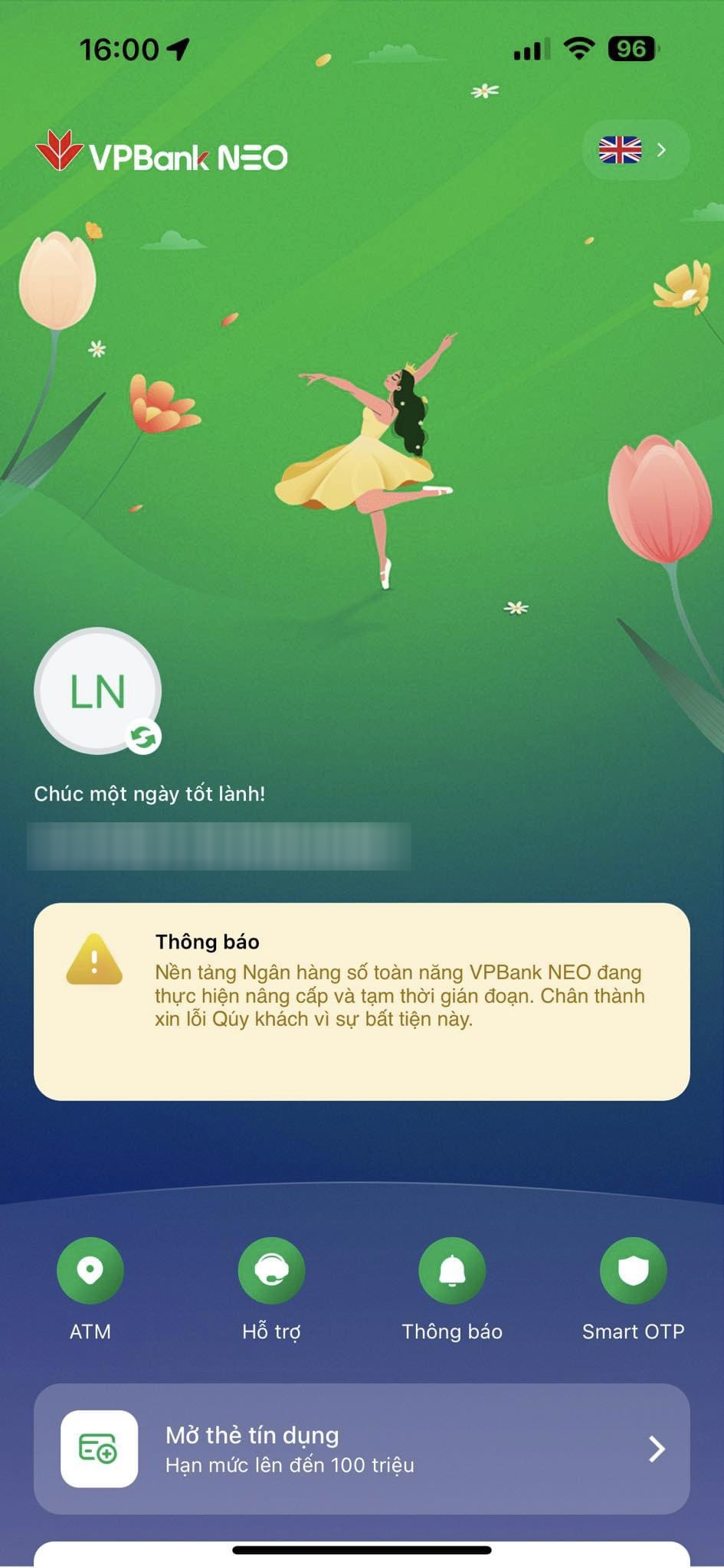Open the Mở thẻ tín dụng card
The height and width of the screenshot is (1568, 724).
click(x=362, y=1449)
